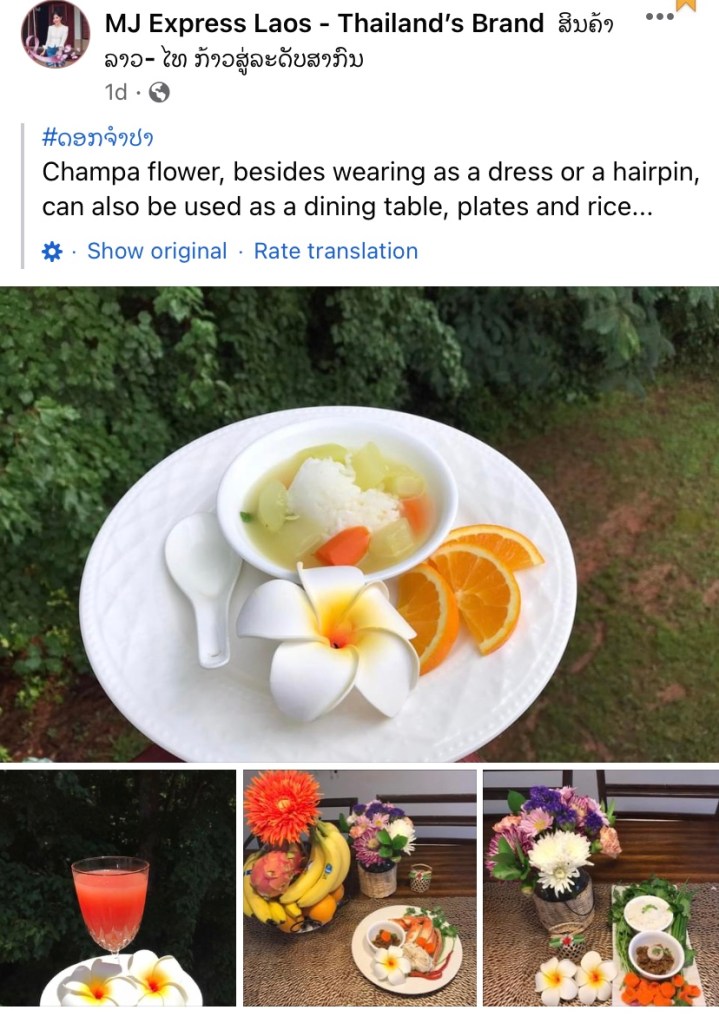Open the flower vase and vegetables photo
Image resolution: width=719 pixels, height=1023 pixels.
pos(600,887)
